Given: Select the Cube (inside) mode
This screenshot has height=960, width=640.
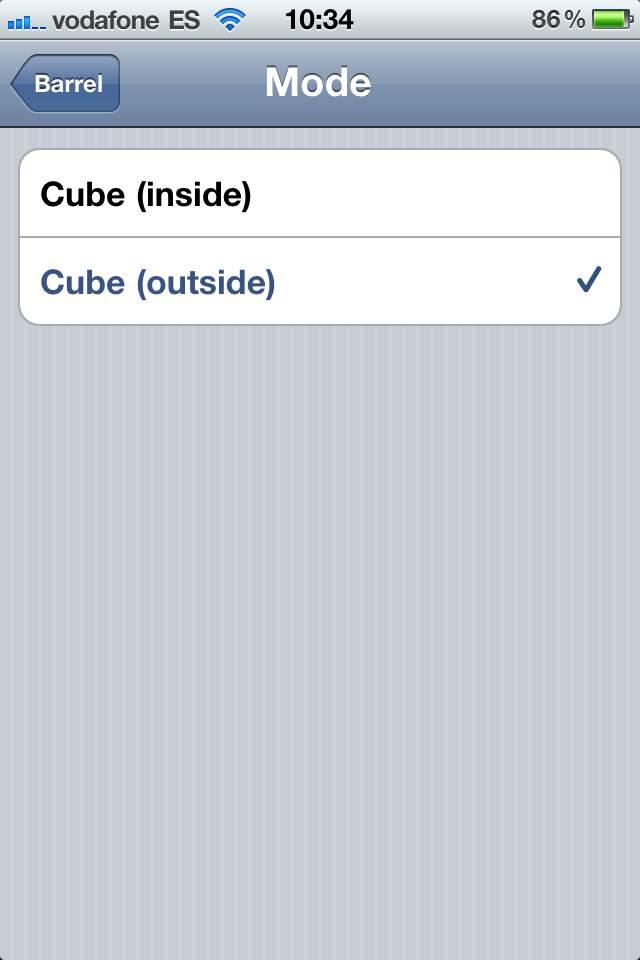Looking at the screenshot, I should point(320,195).
